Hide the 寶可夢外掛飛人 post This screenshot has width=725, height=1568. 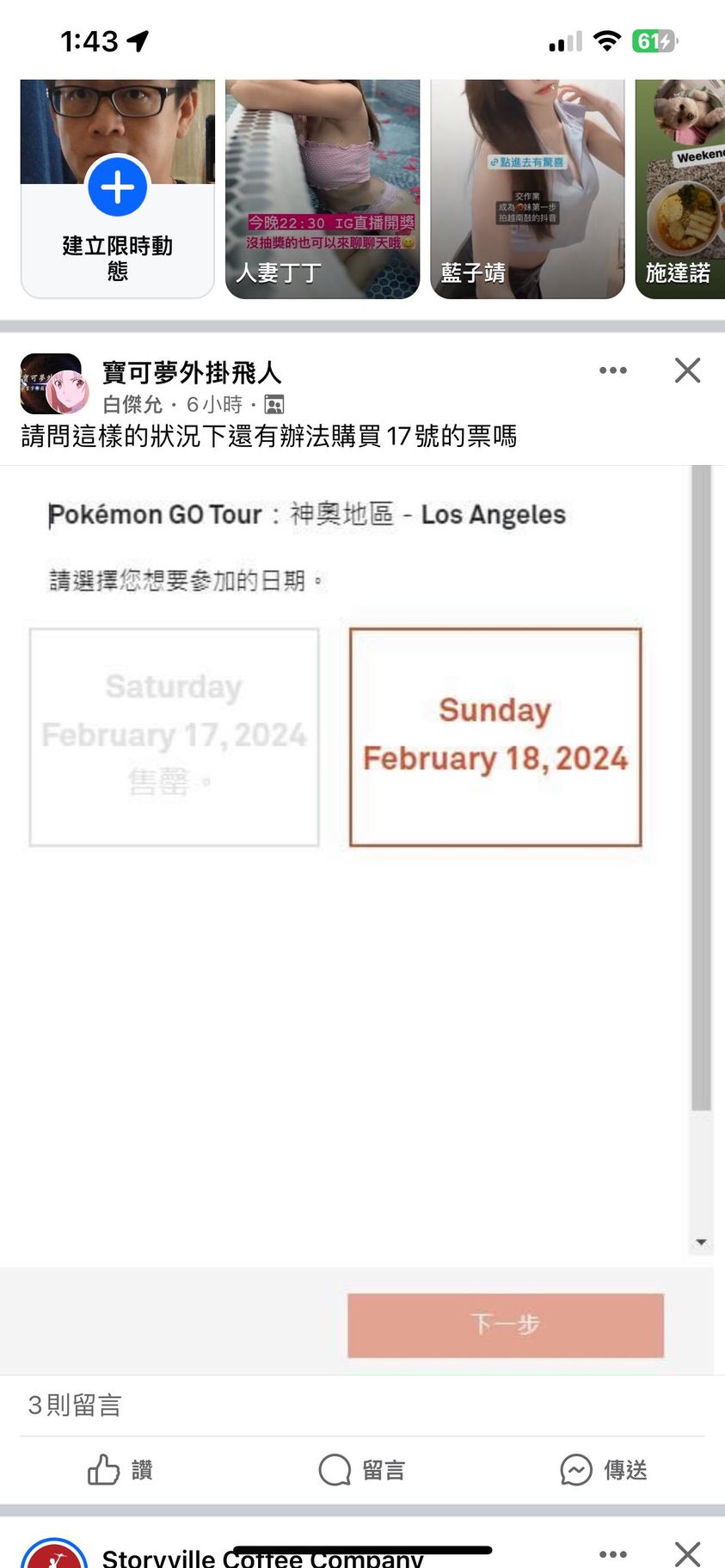coord(687,371)
